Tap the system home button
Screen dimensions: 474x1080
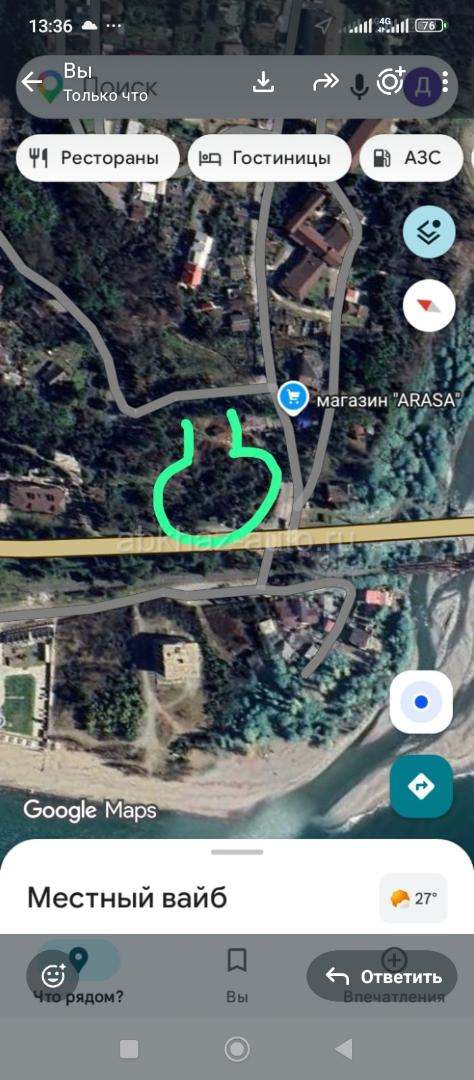pyautogui.click(x=237, y=1049)
